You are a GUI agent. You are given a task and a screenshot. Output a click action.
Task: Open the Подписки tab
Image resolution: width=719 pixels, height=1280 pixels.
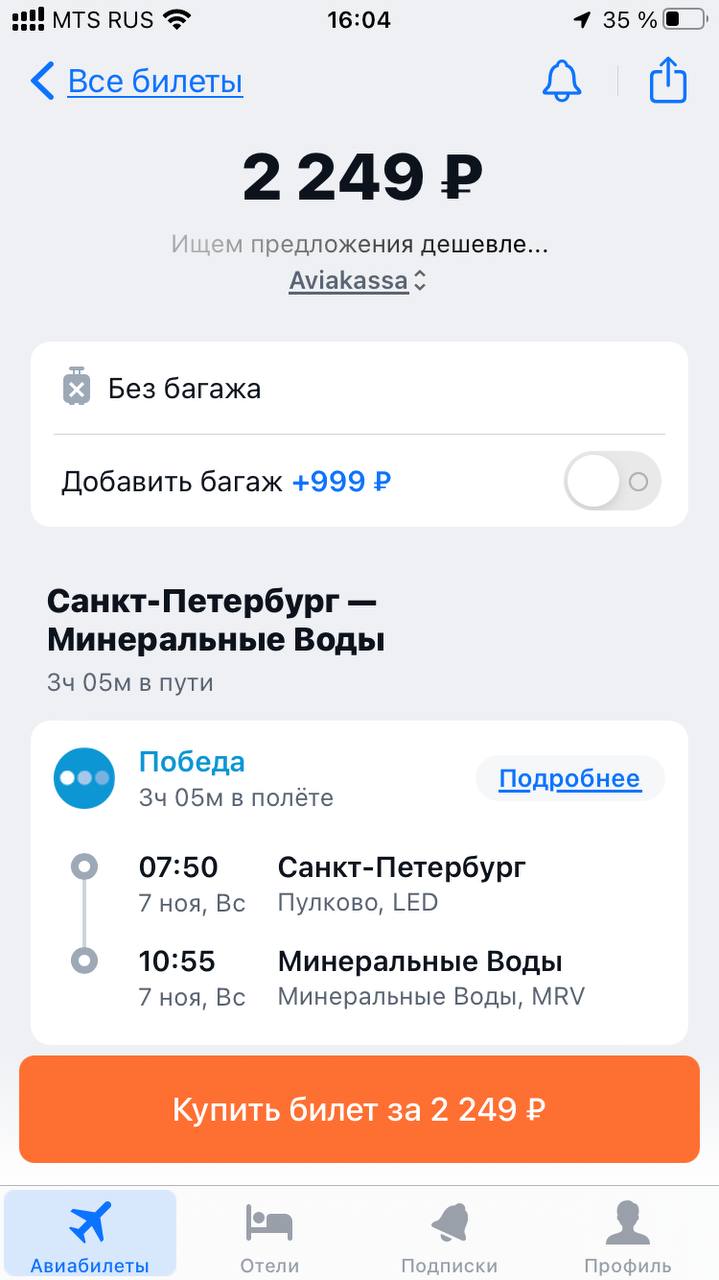[449, 1235]
